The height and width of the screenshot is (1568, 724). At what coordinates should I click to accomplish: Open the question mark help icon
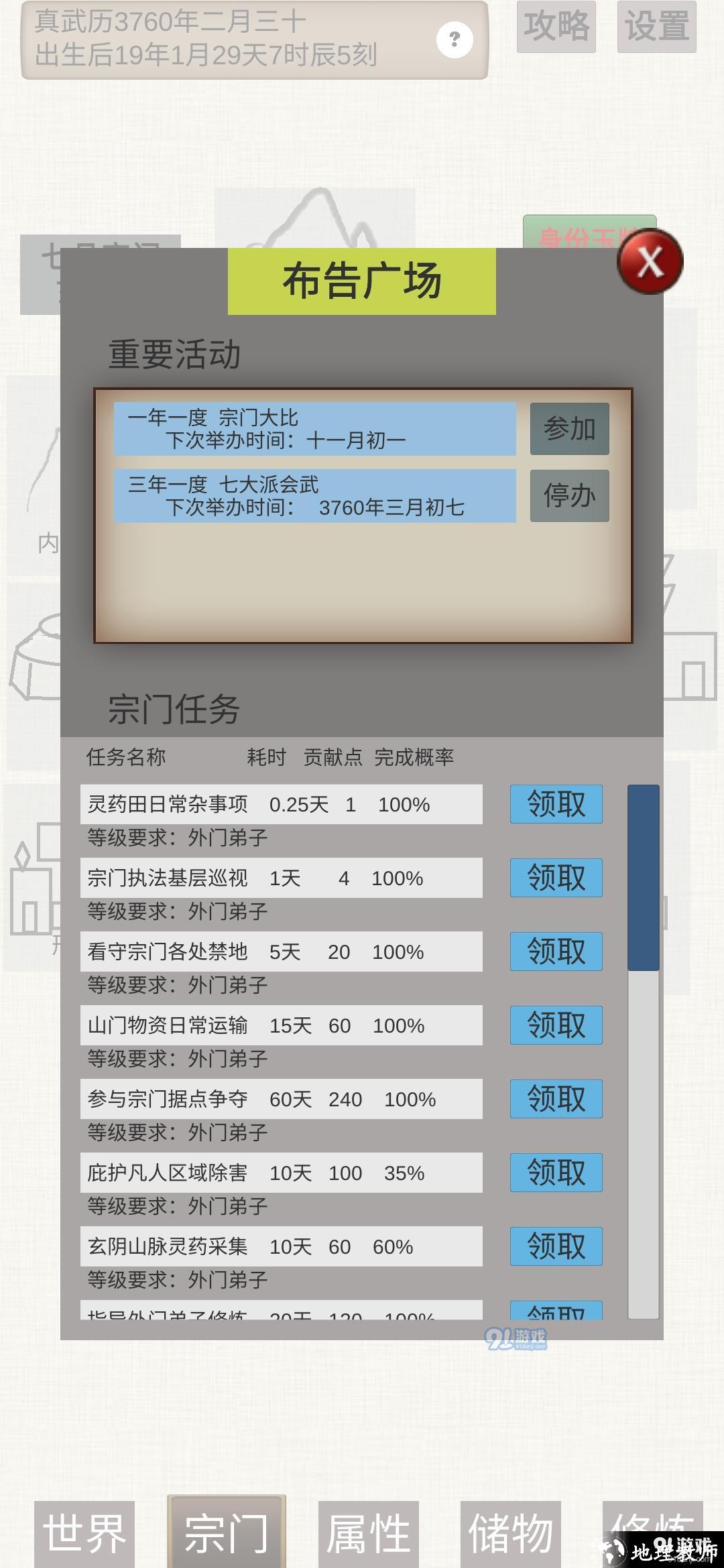coord(455,40)
